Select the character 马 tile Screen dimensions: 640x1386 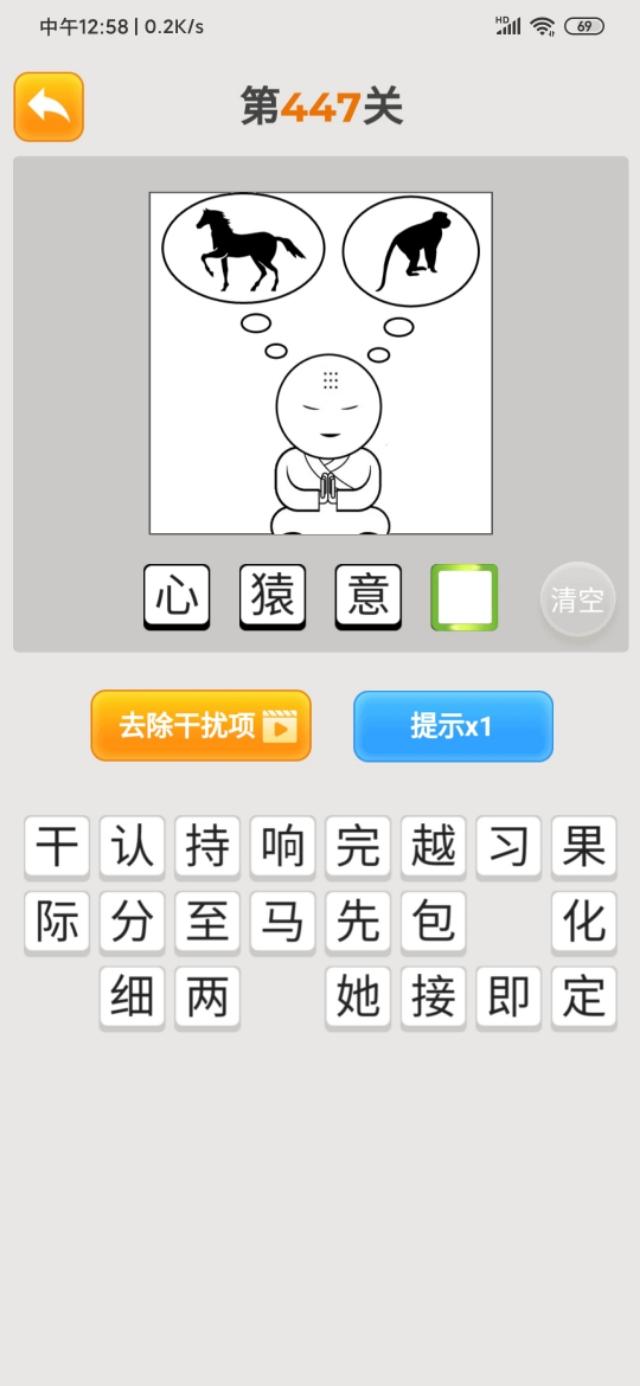click(283, 921)
